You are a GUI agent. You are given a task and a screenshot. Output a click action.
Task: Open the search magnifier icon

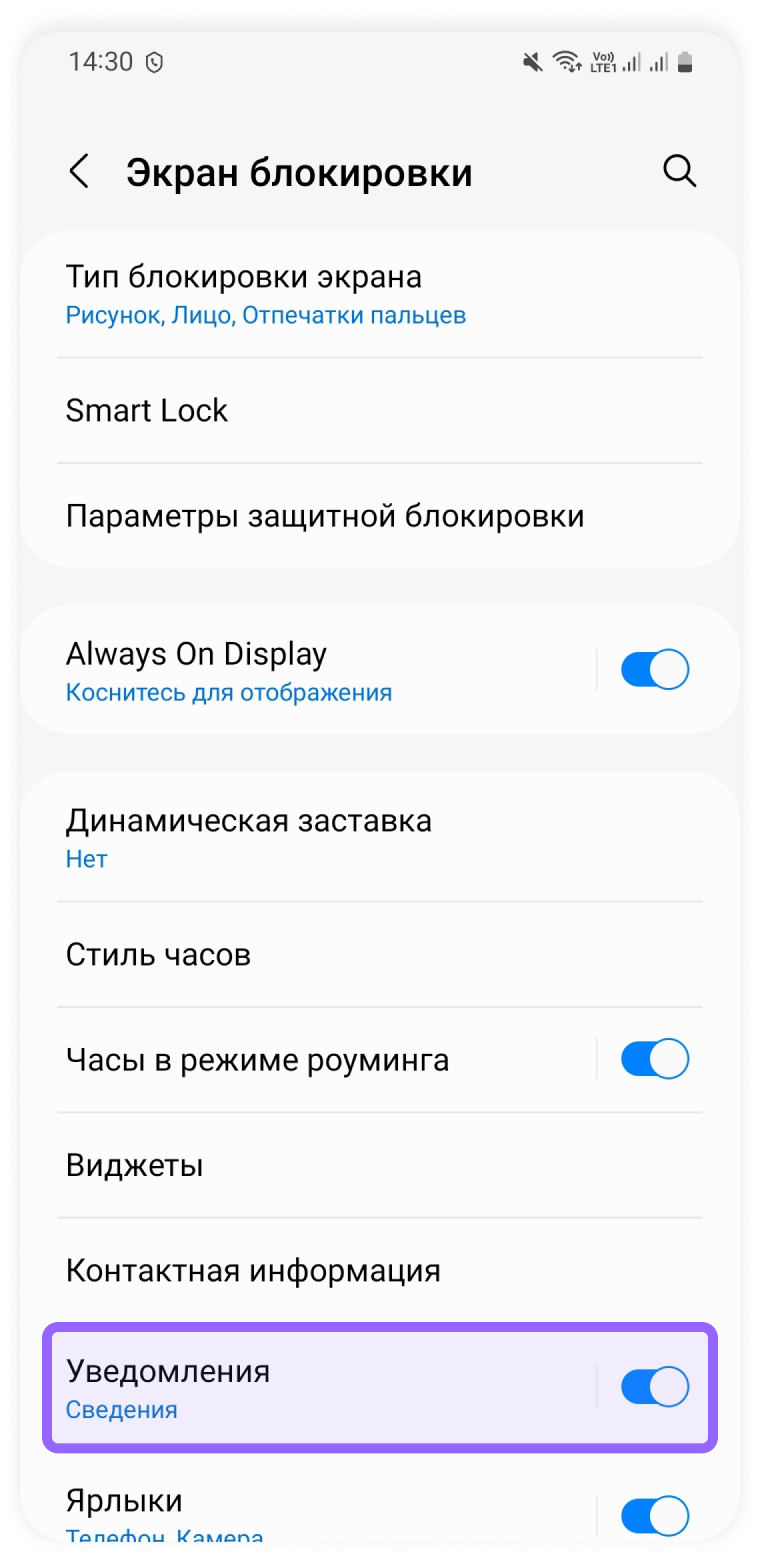(680, 171)
